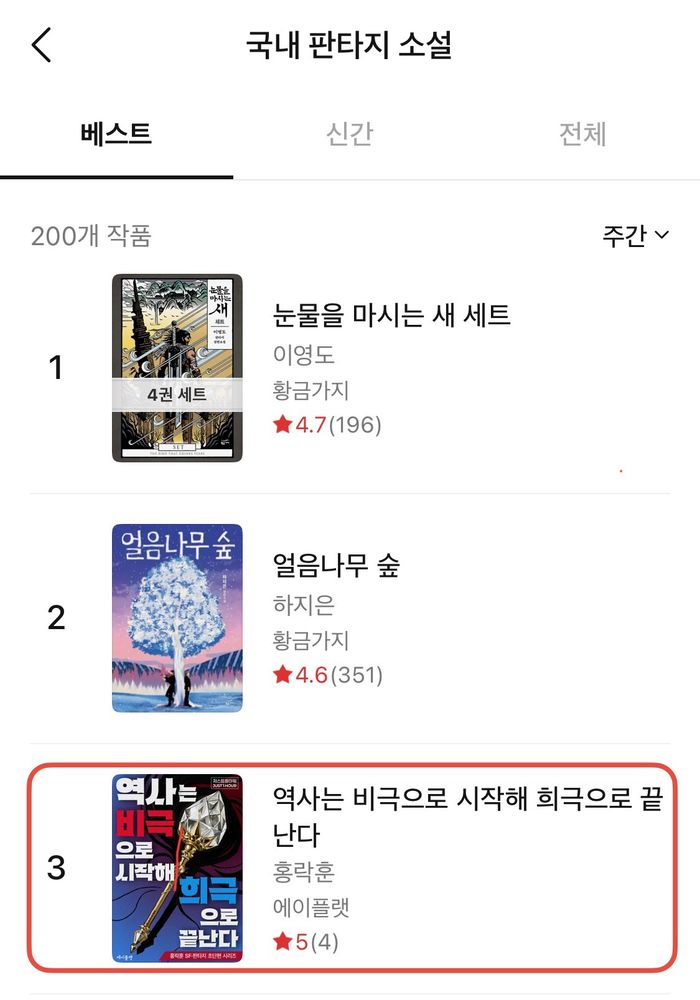Switch to the 신간 tab
700x1000 pixels.
click(349, 135)
